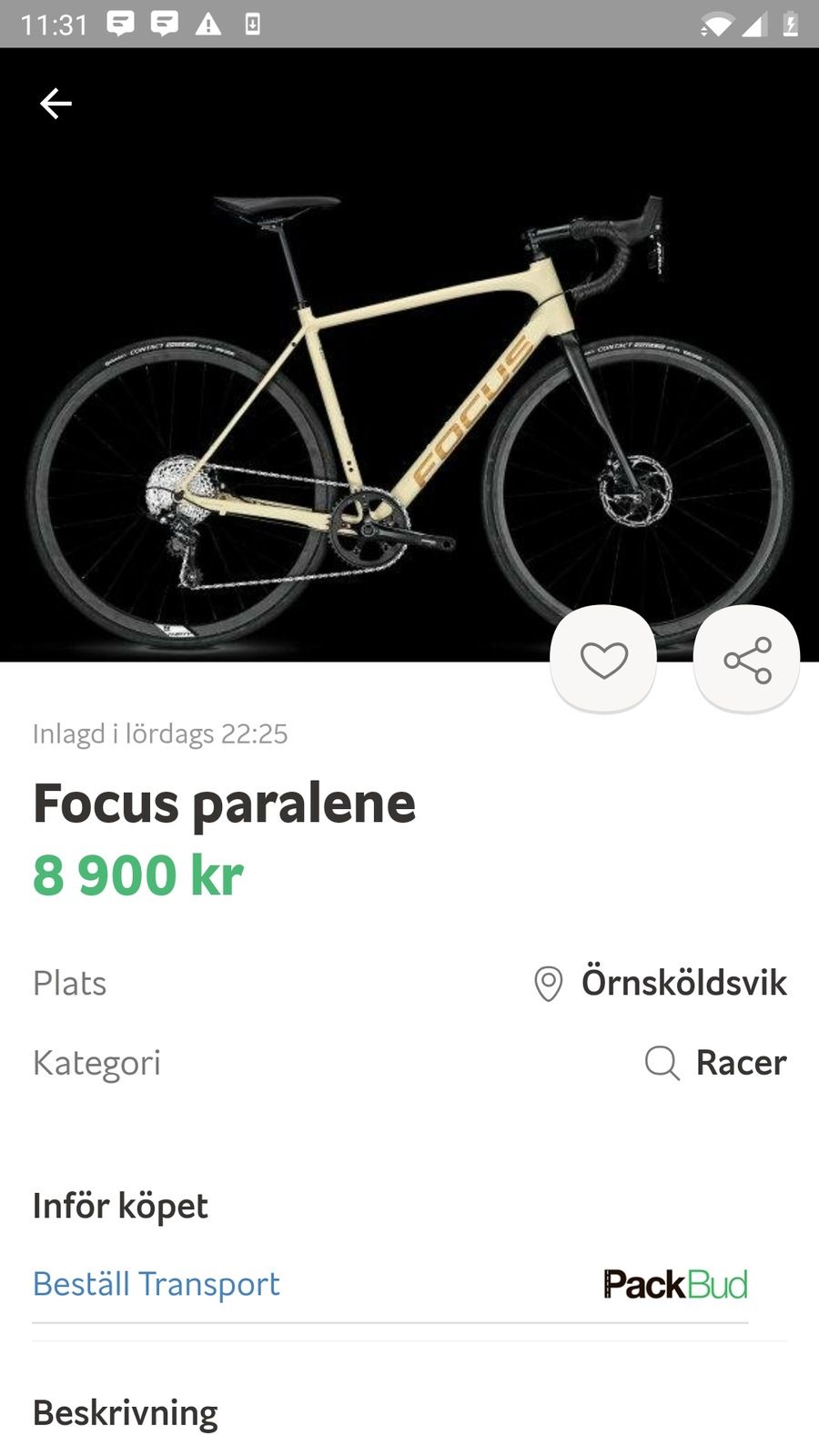Save this ad with the heart button
The height and width of the screenshot is (1456, 819).
(603, 659)
